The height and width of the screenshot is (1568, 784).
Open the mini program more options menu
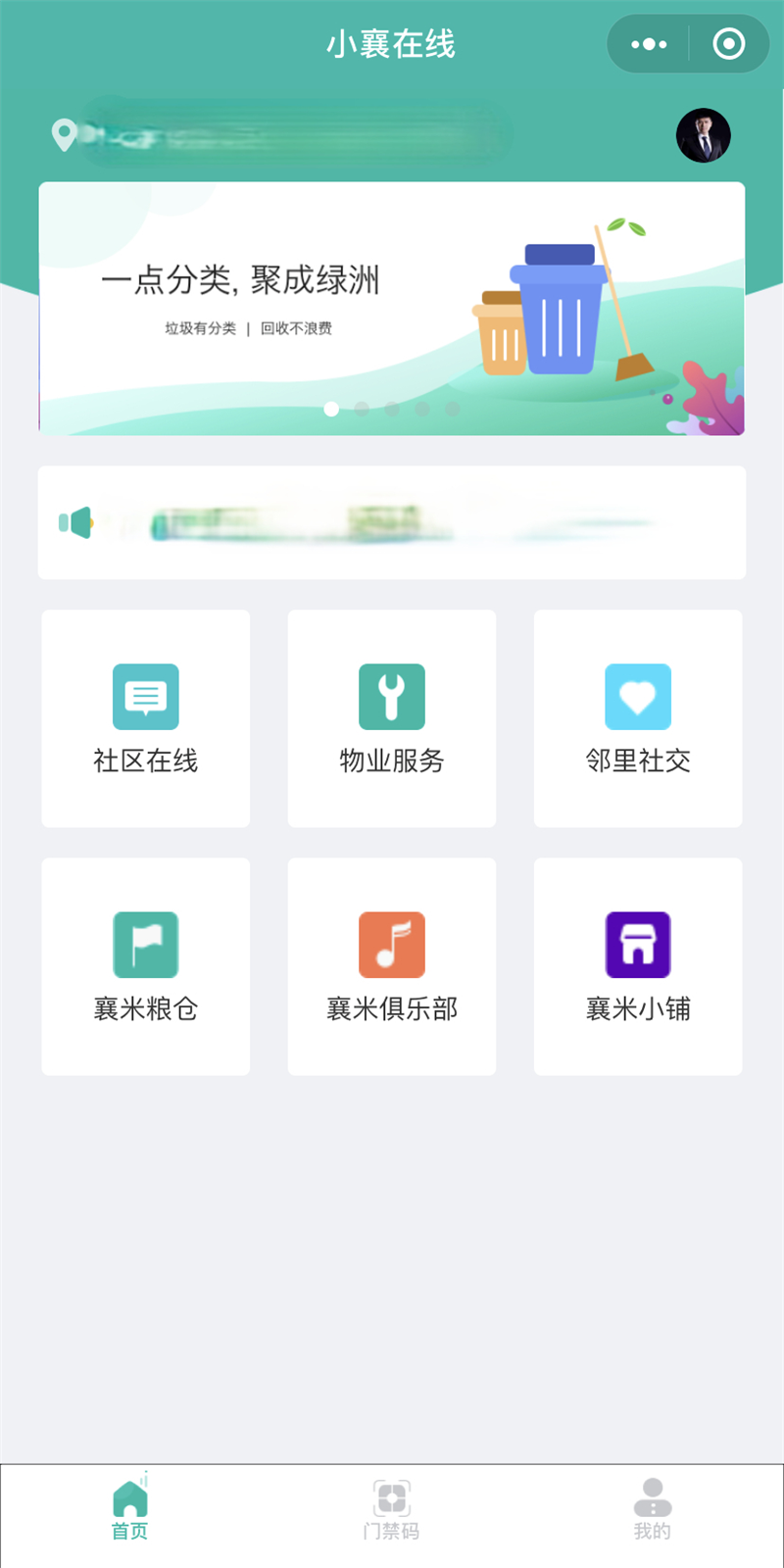tap(649, 44)
